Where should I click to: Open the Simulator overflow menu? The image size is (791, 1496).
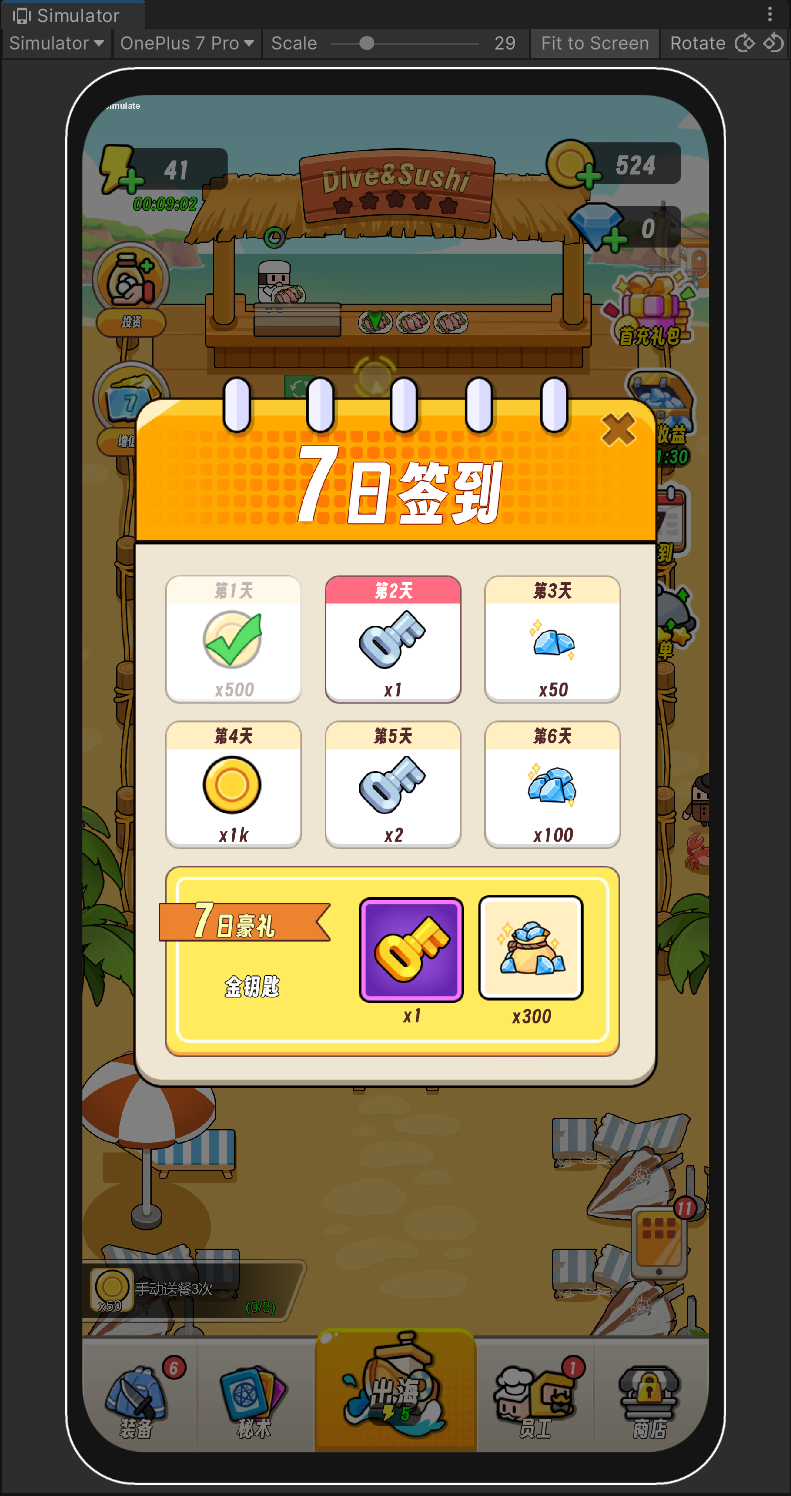pos(769,15)
